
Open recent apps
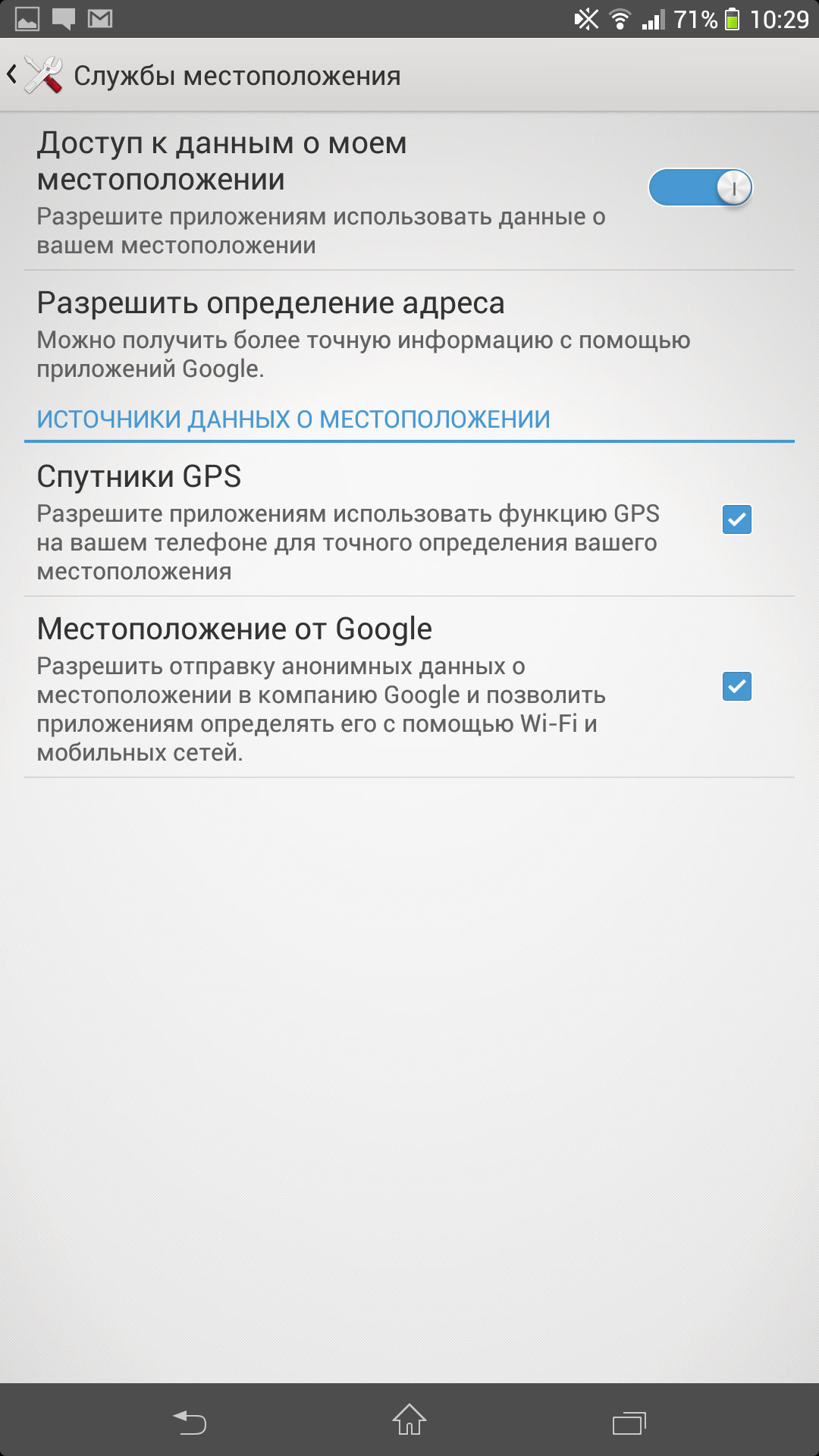click(x=629, y=1422)
